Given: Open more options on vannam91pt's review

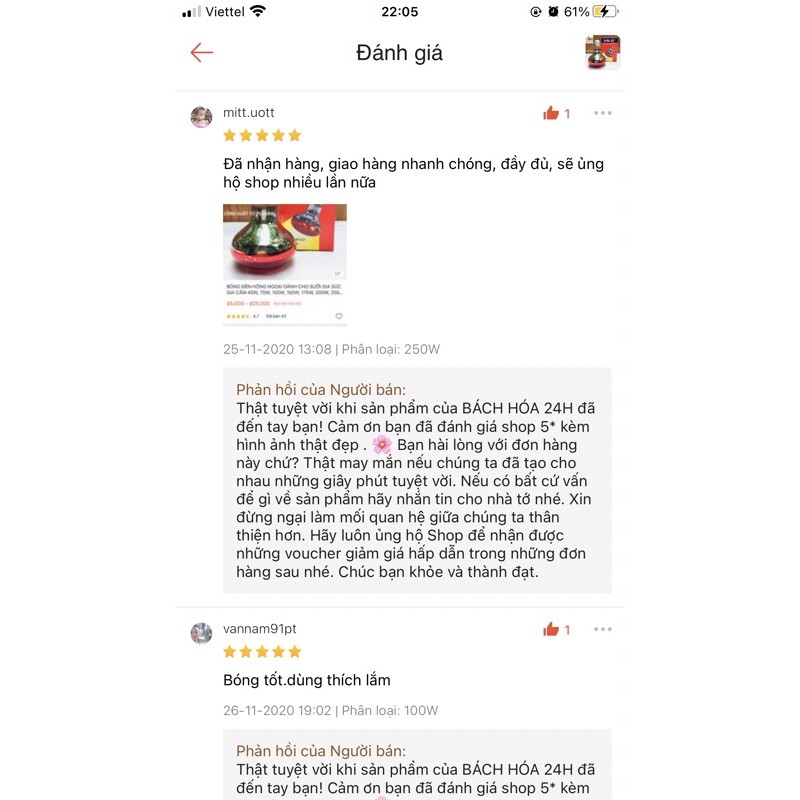Looking at the screenshot, I should point(602,629).
